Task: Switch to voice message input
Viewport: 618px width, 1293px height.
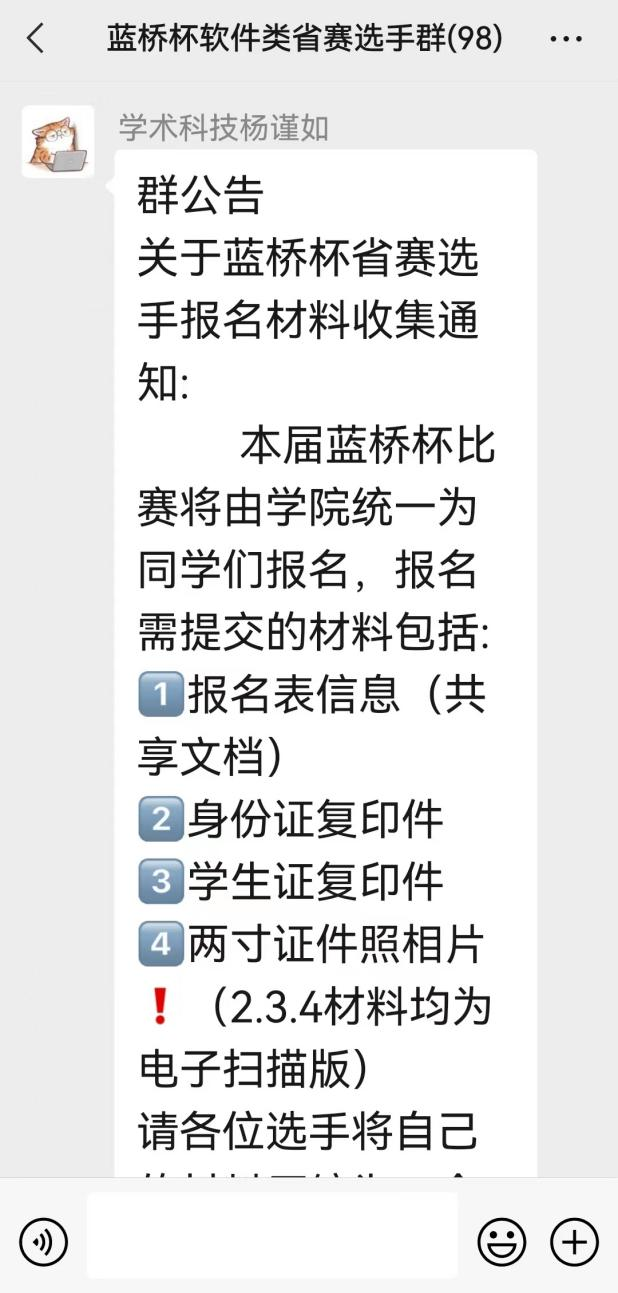Action: 44,1241
